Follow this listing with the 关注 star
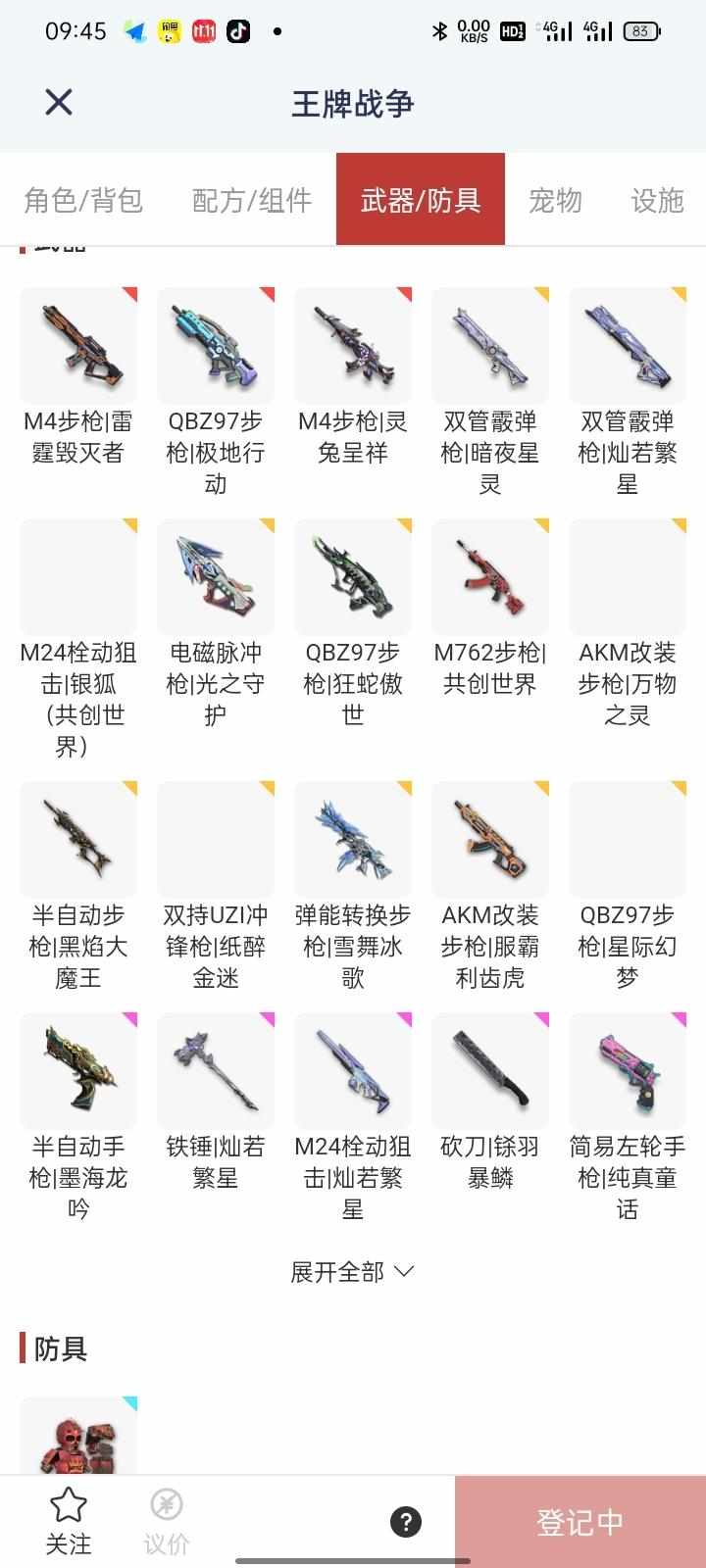This screenshot has width=706, height=1568. [69, 1521]
